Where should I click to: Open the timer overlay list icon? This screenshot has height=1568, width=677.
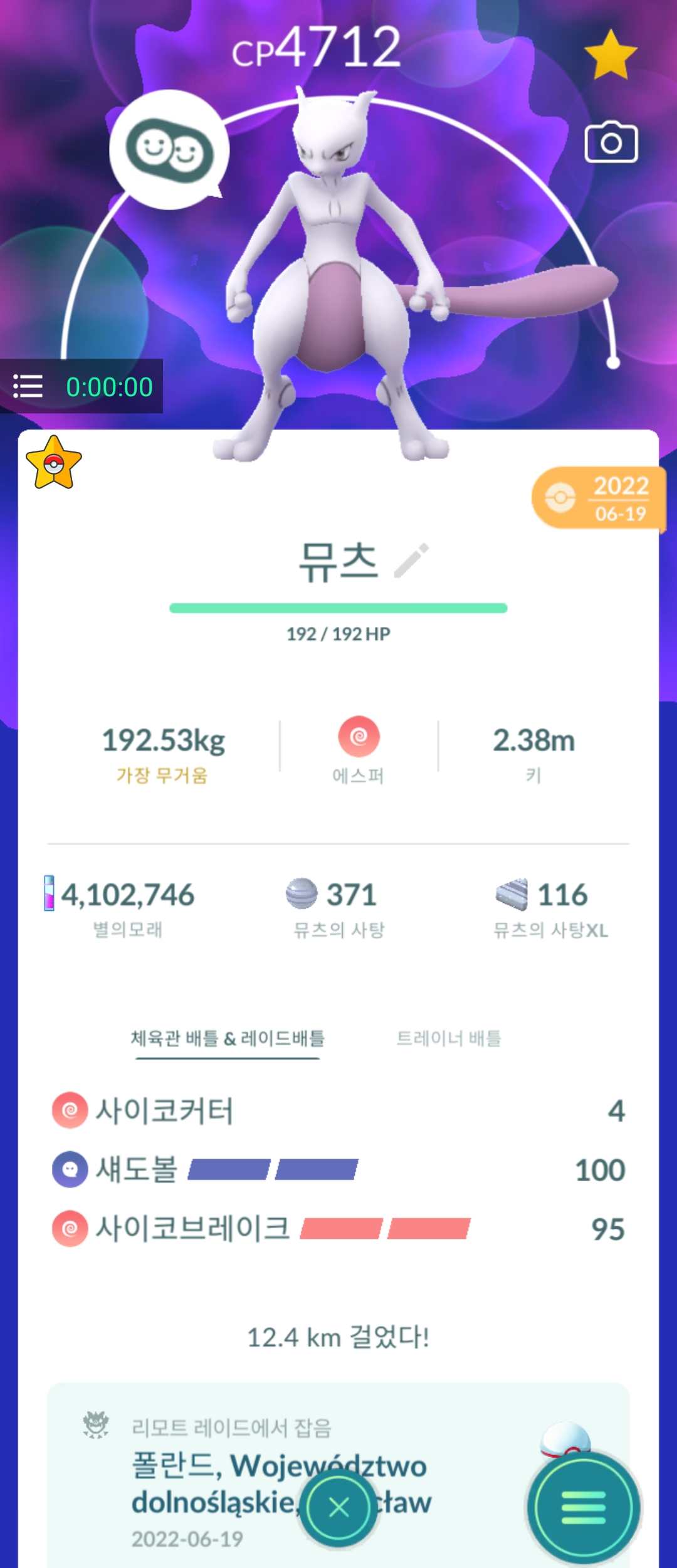(28, 386)
